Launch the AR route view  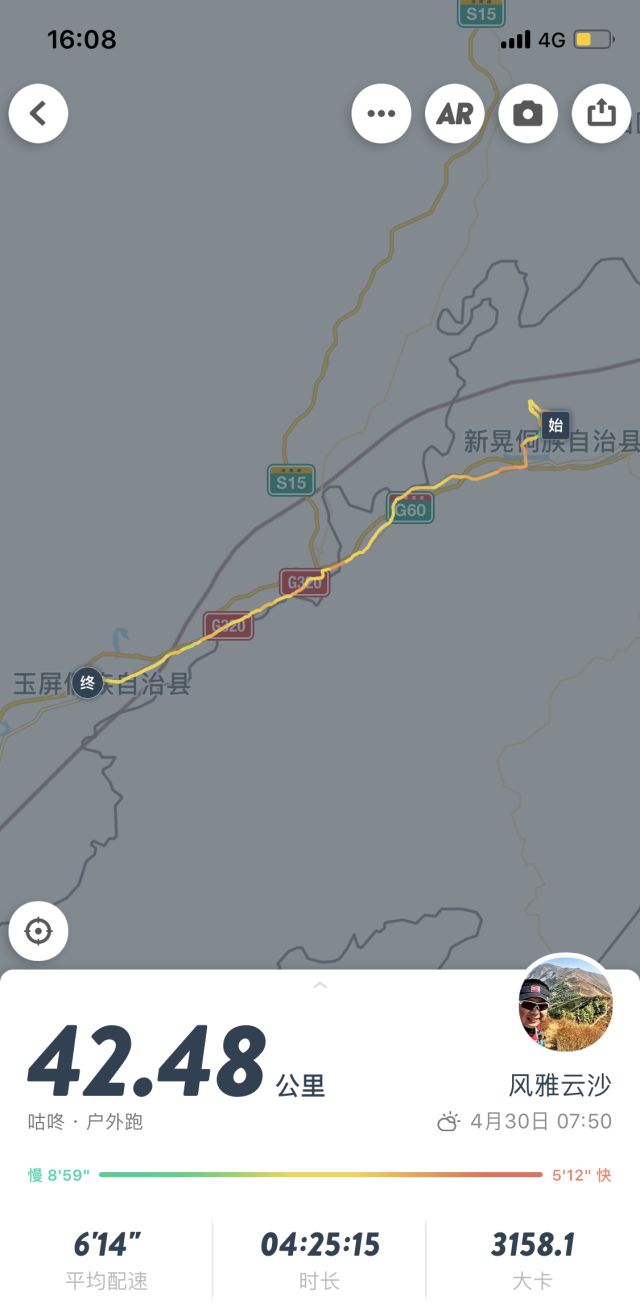coord(454,114)
